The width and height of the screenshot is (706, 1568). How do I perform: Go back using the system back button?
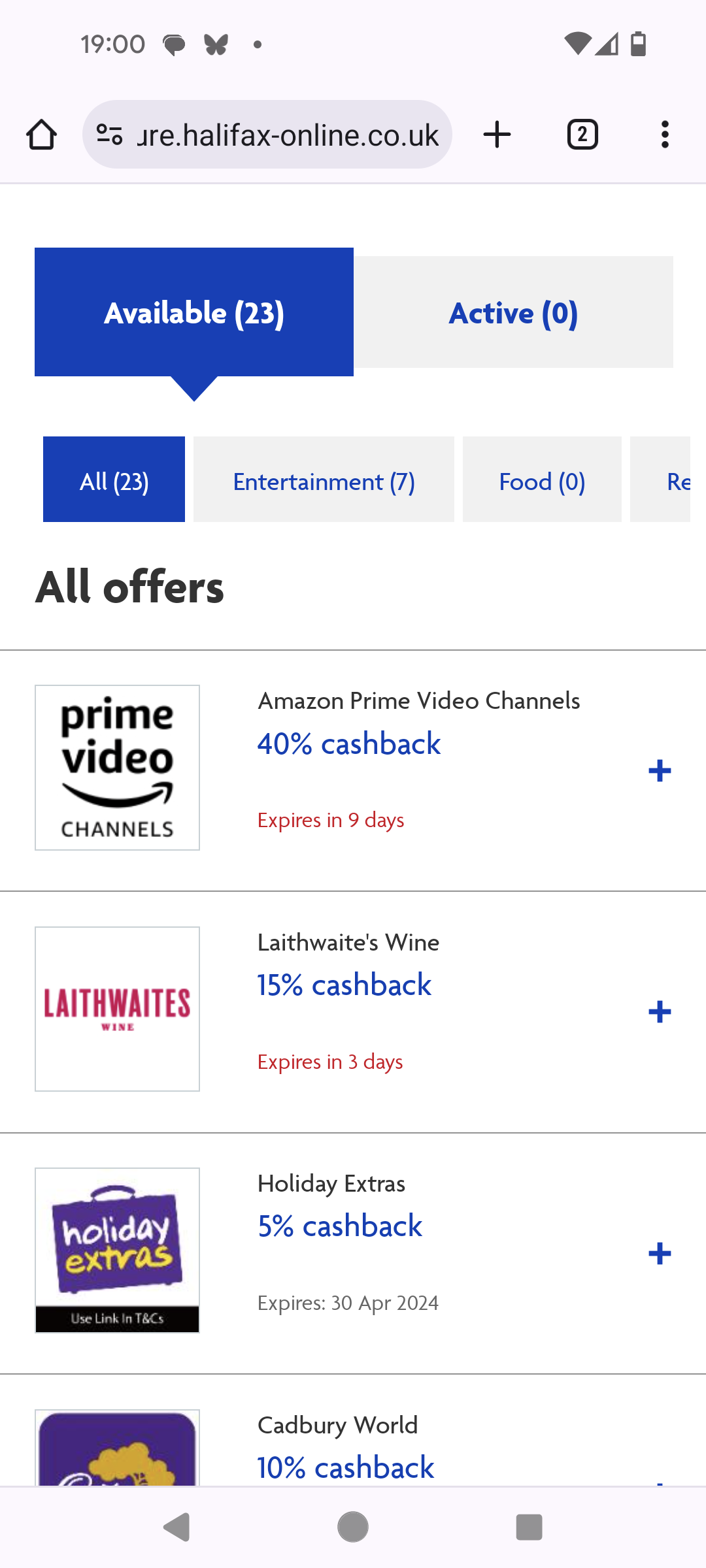pyautogui.click(x=176, y=1527)
